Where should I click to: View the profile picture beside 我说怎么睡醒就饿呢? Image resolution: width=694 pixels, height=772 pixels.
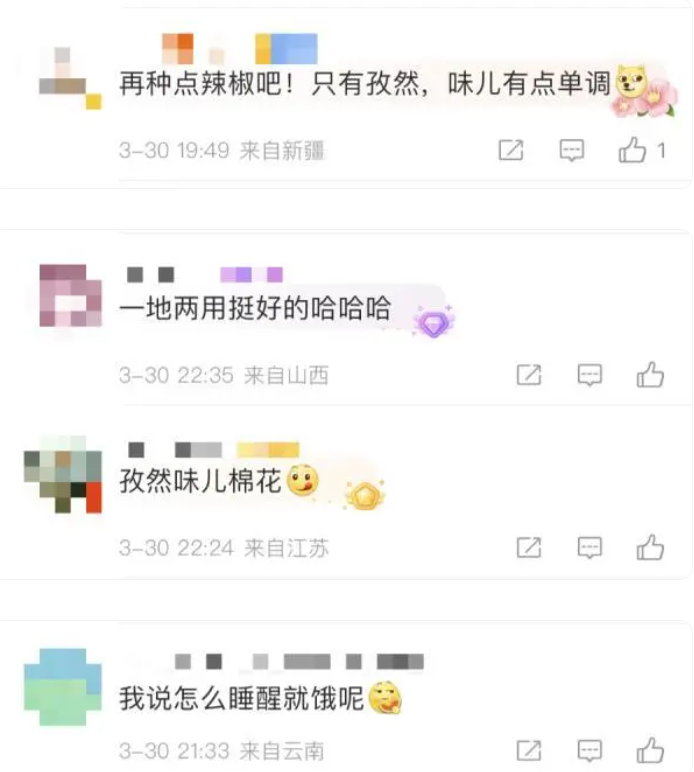coord(62,686)
